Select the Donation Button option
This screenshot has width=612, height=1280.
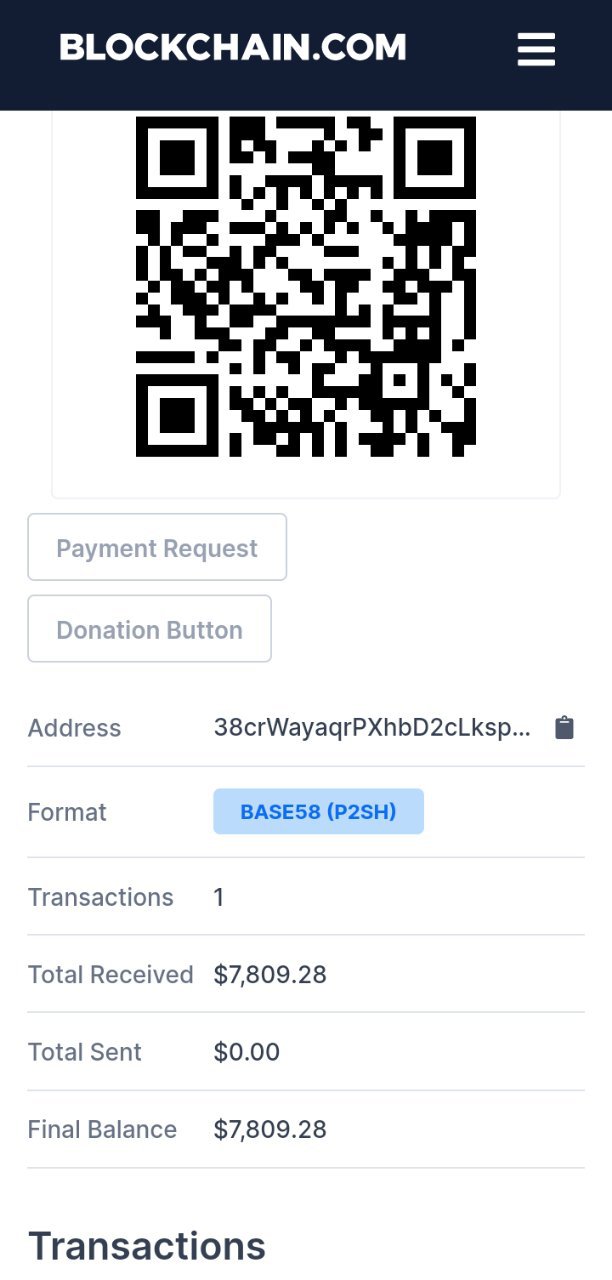[149, 629]
